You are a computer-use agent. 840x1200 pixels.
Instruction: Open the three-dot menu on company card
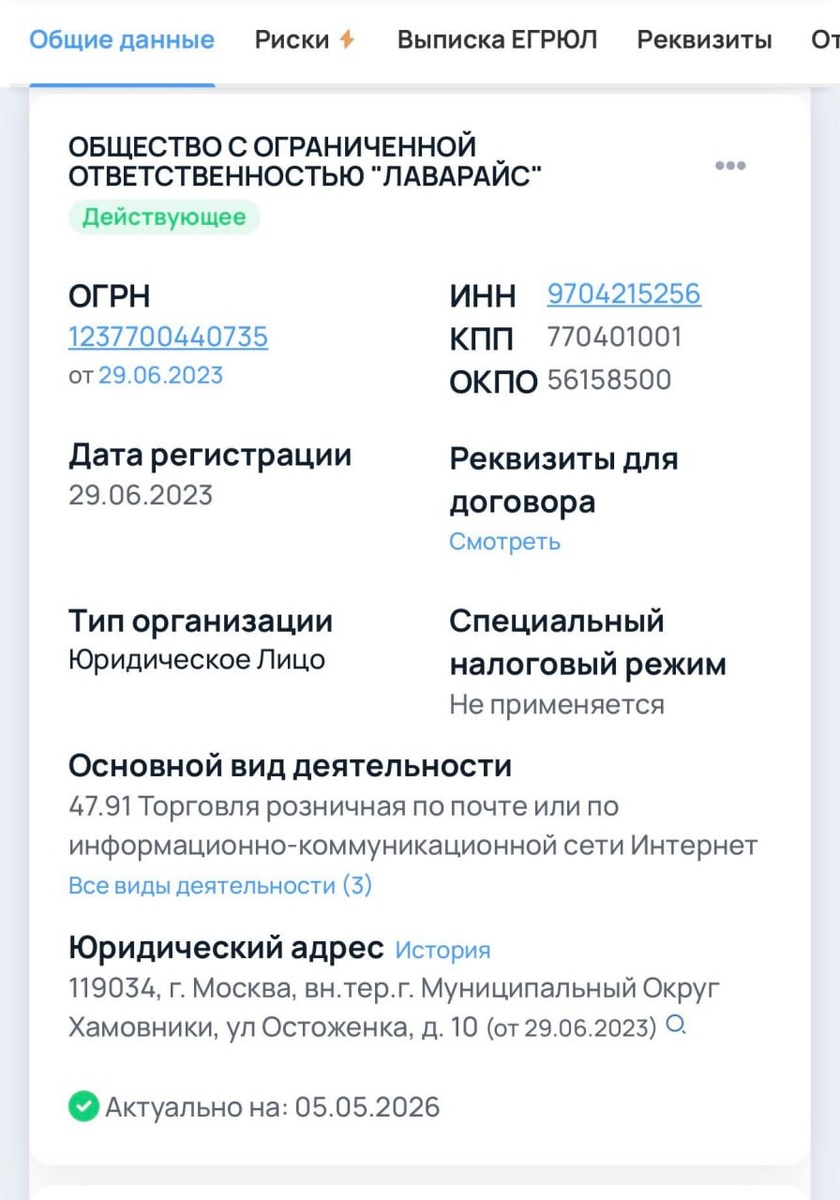(x=730, y=166)
